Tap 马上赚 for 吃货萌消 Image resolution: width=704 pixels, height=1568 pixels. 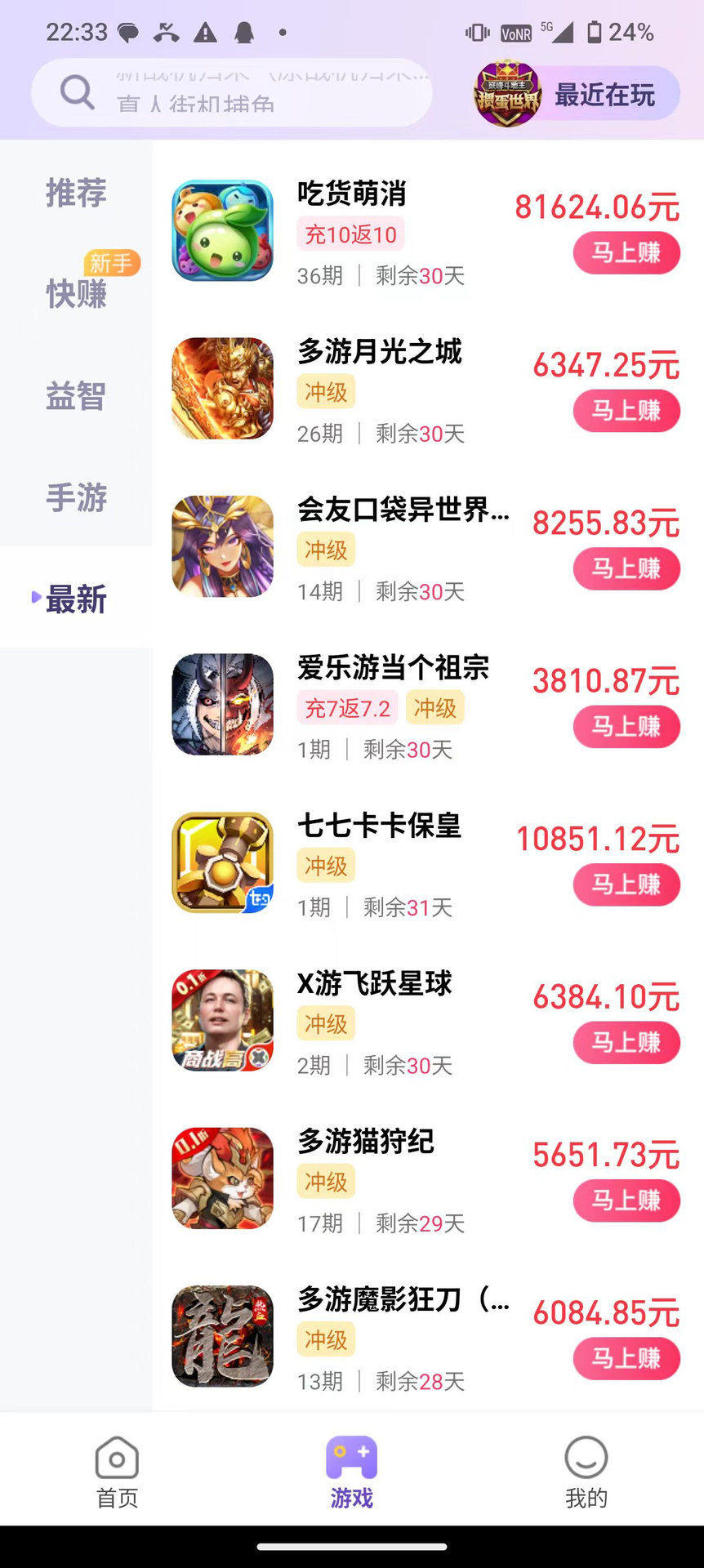(626, 253)
